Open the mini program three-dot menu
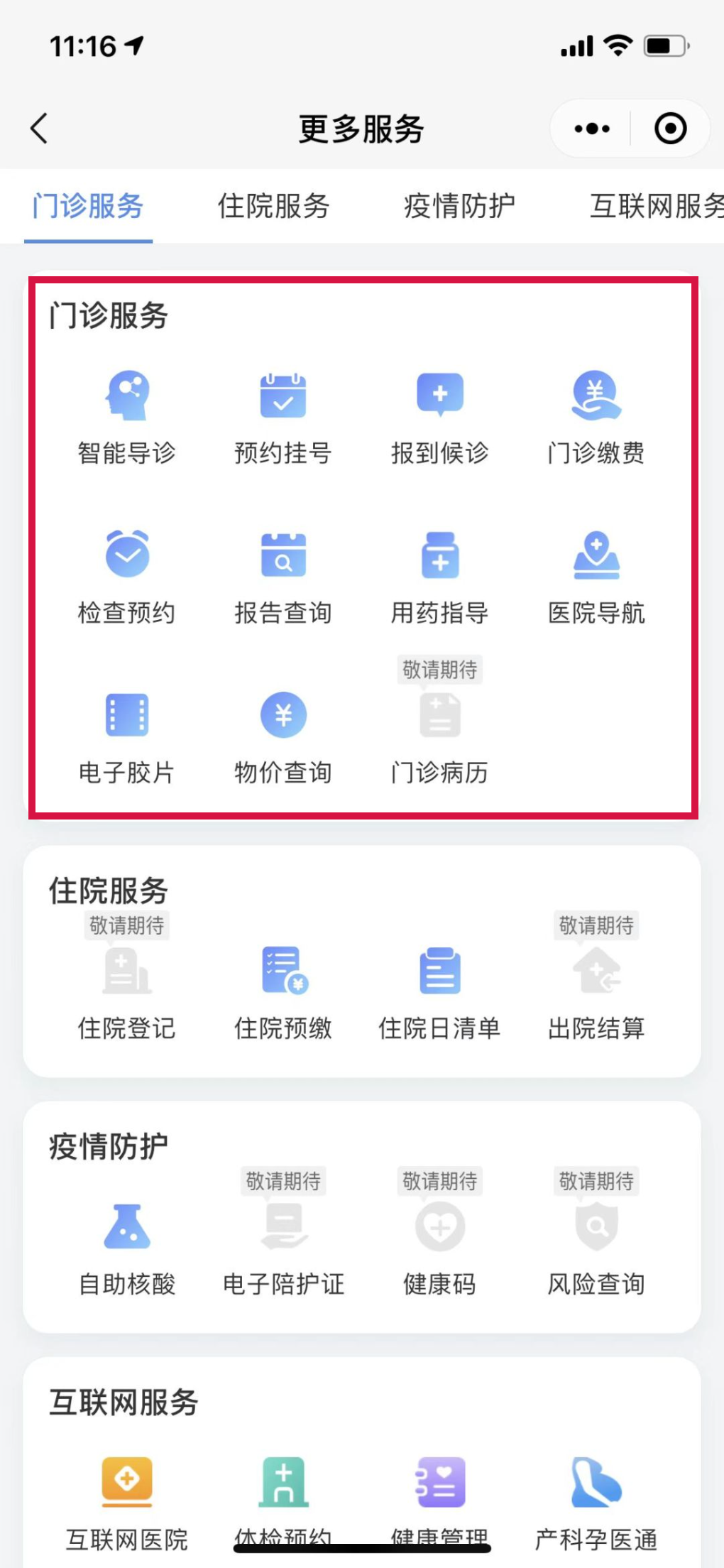Viewport: 724px width, 1568px height. [592, 129]
